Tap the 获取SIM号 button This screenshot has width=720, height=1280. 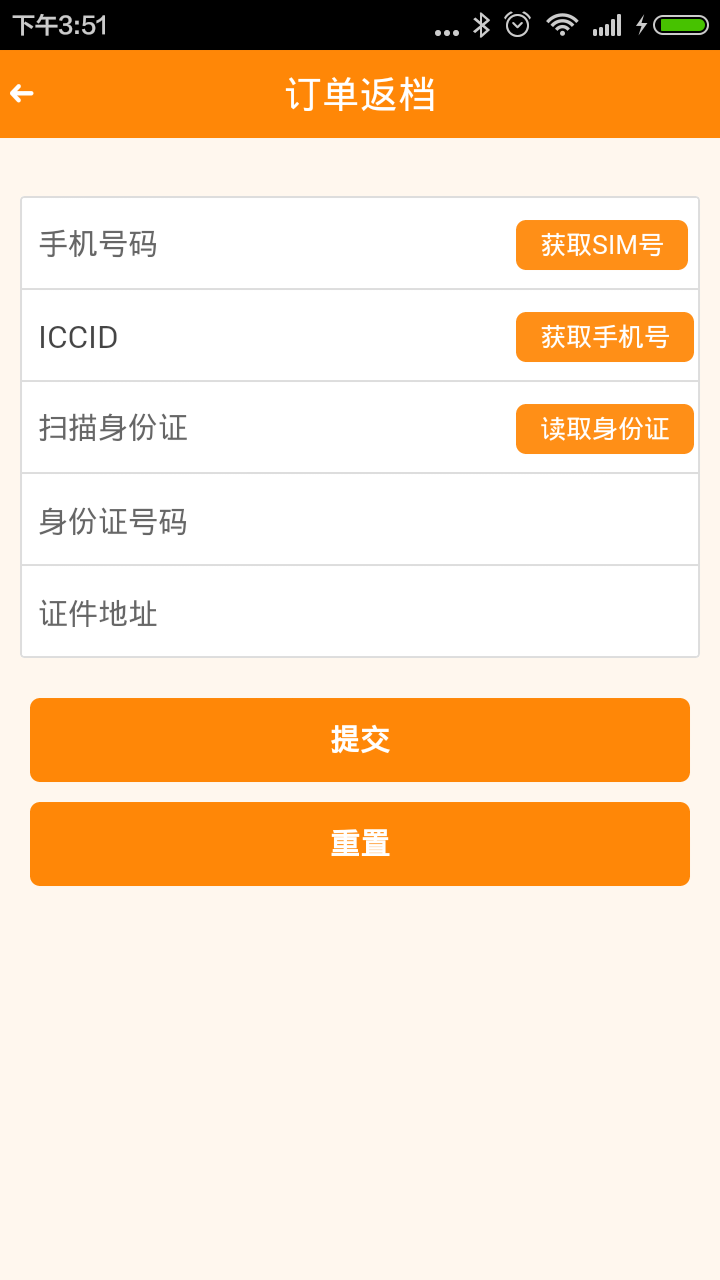(x=602, y=245)
